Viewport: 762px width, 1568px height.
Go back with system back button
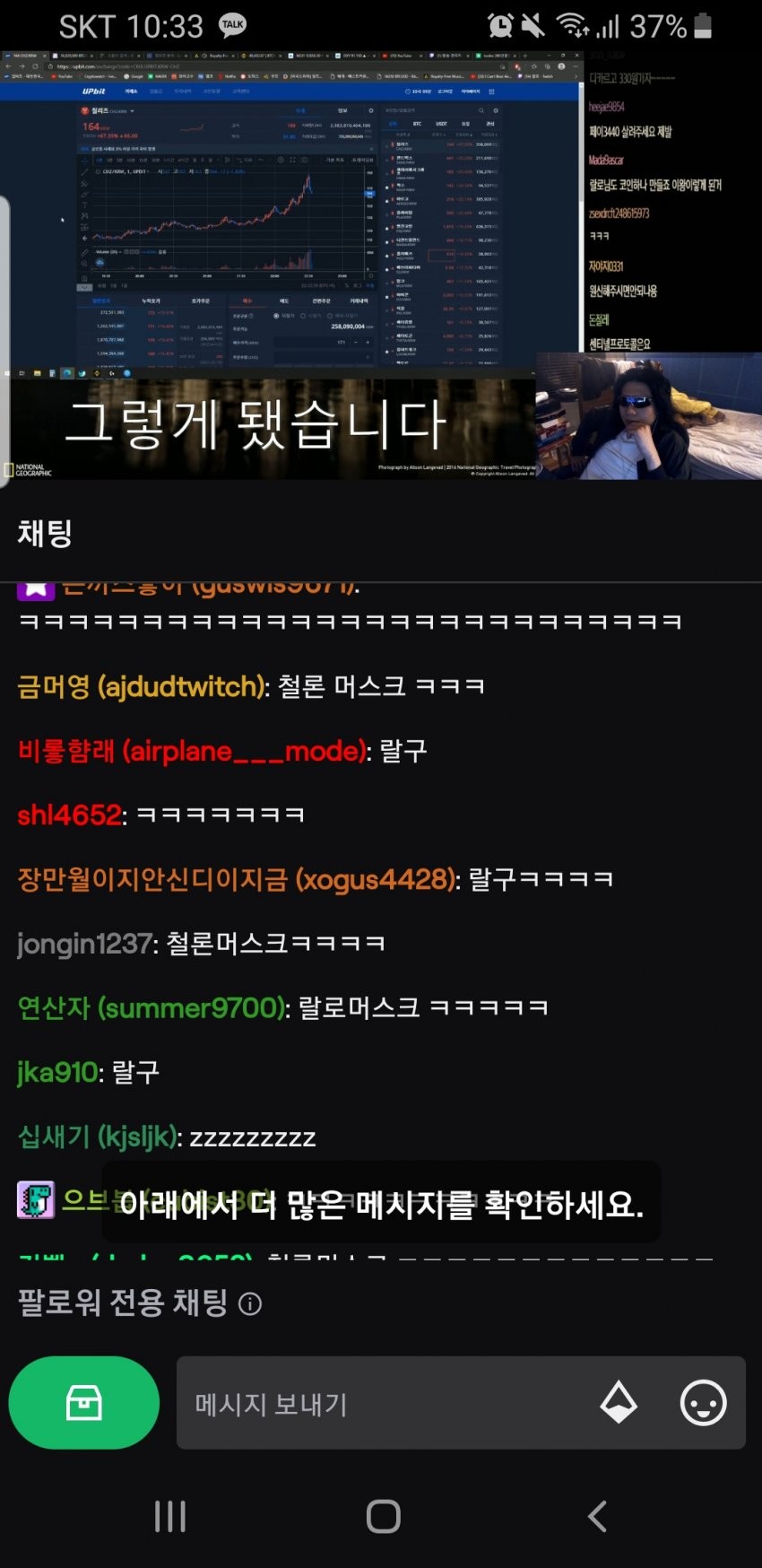pyautogui.click(x=597, y=1517)
